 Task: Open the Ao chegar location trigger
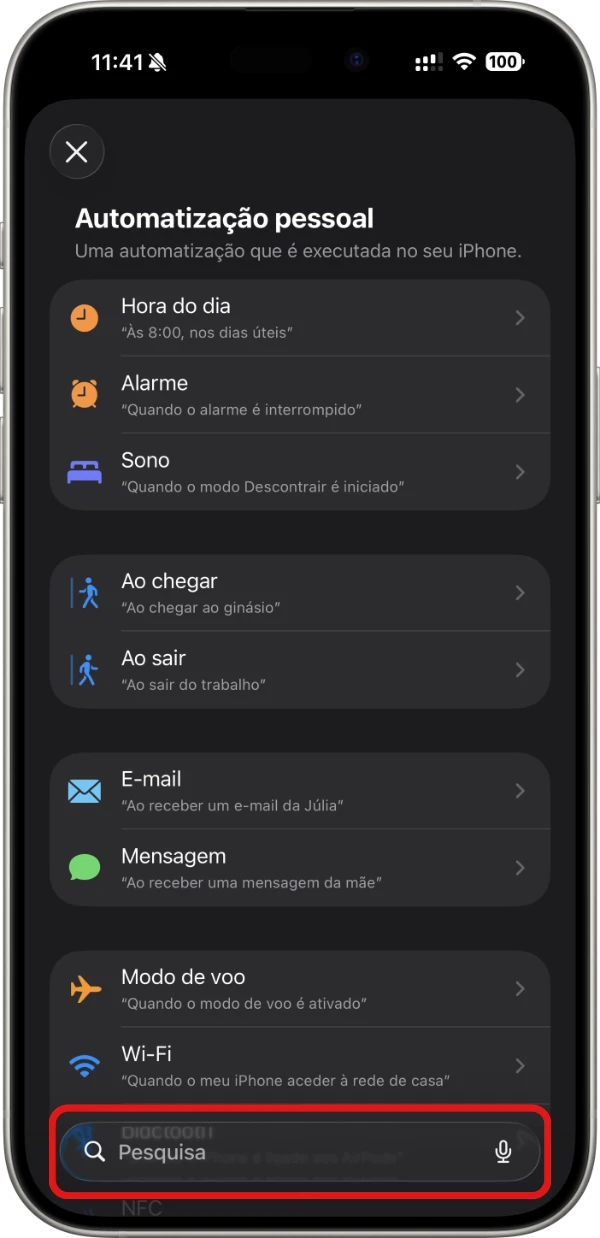tap(300, 593)
